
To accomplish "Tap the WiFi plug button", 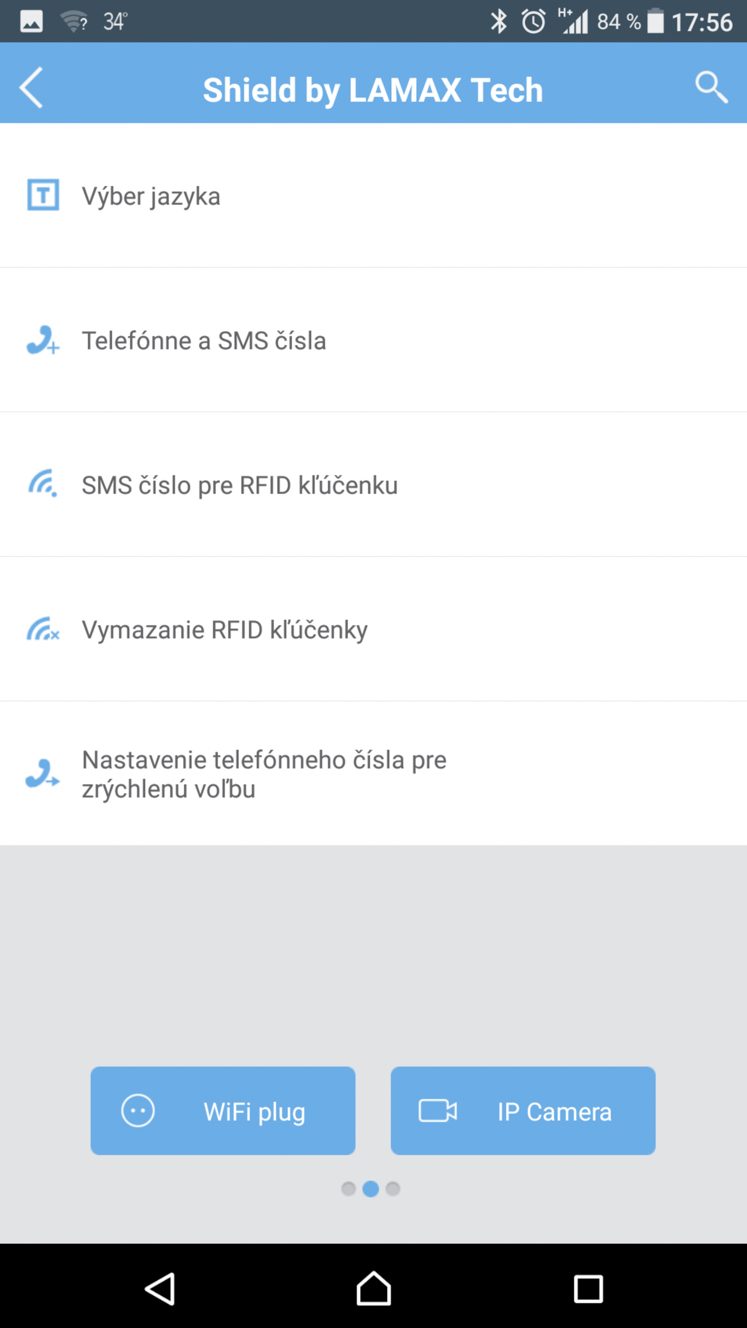I will coord(223,1111).
